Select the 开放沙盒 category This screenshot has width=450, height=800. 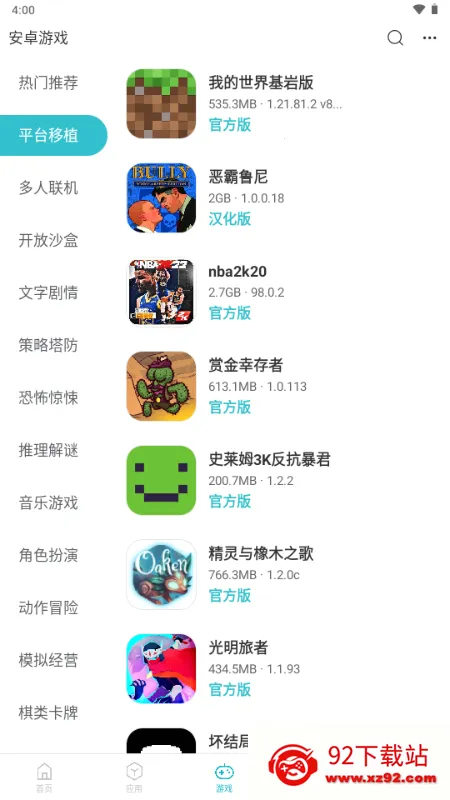click(48, 240)
